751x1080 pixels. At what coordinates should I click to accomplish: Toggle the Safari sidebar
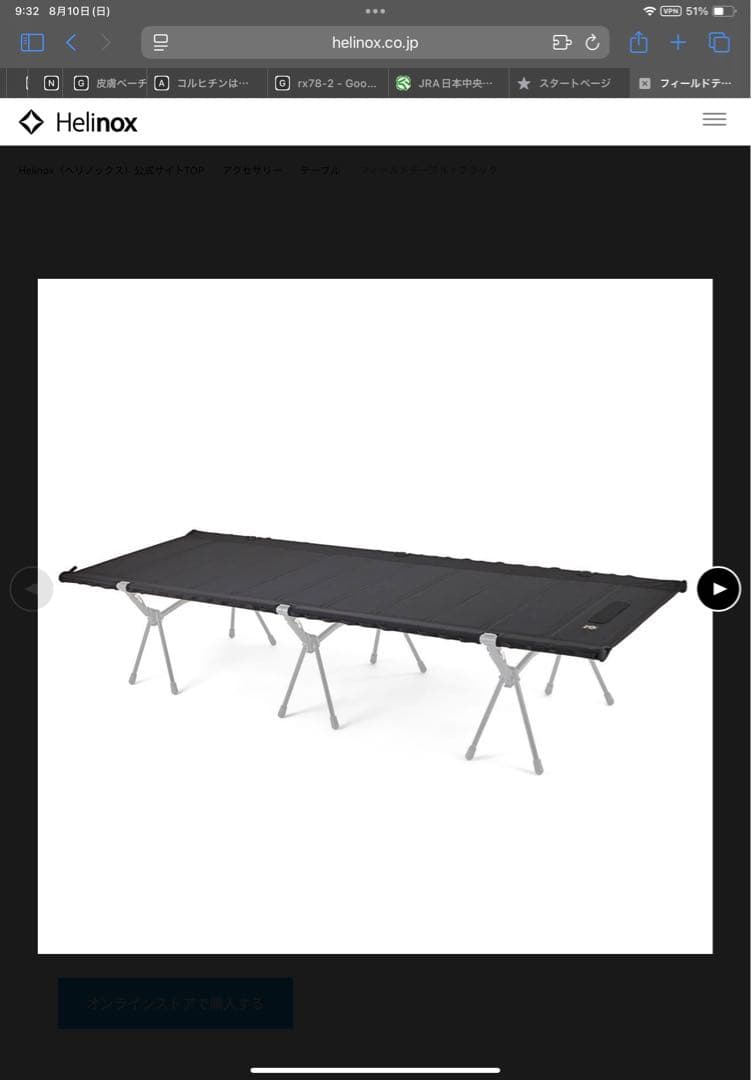(x=32, y=43)
